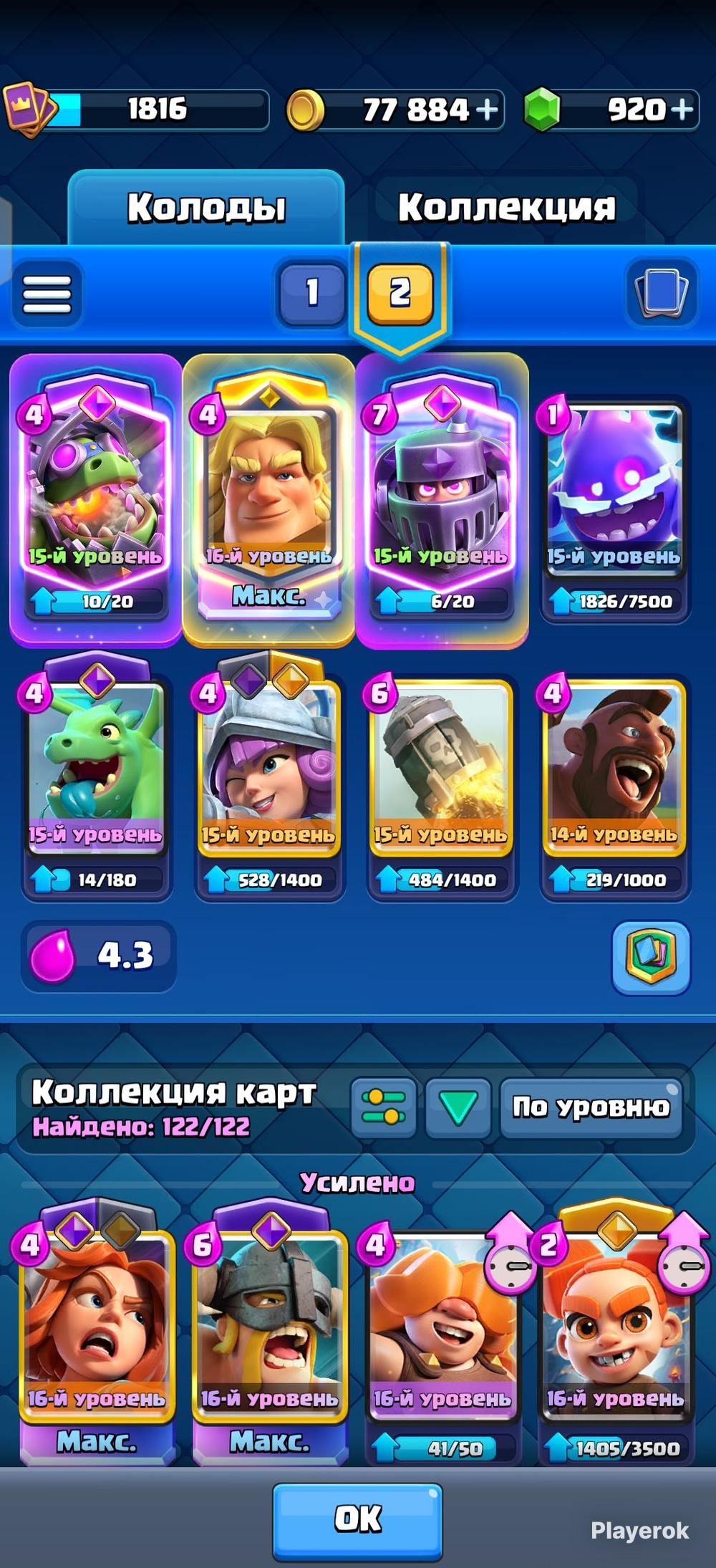716x1568 pixels.
Task: Reverse sort order with the green arrow
Action: 458,1107
